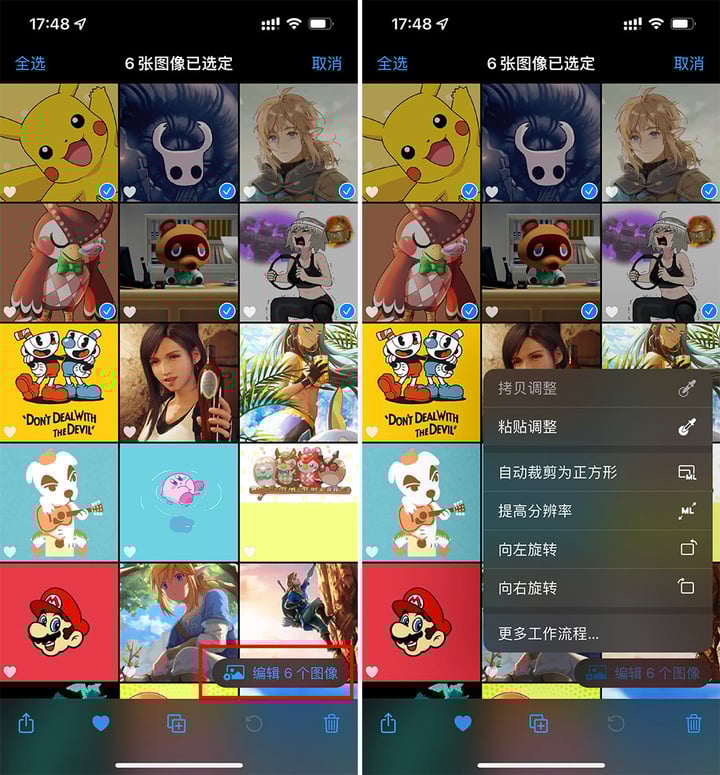The height and width of the screenshot is (775, 720).
Task: Tap 全选 on the screen without the menu
Action: coord(30,63)
